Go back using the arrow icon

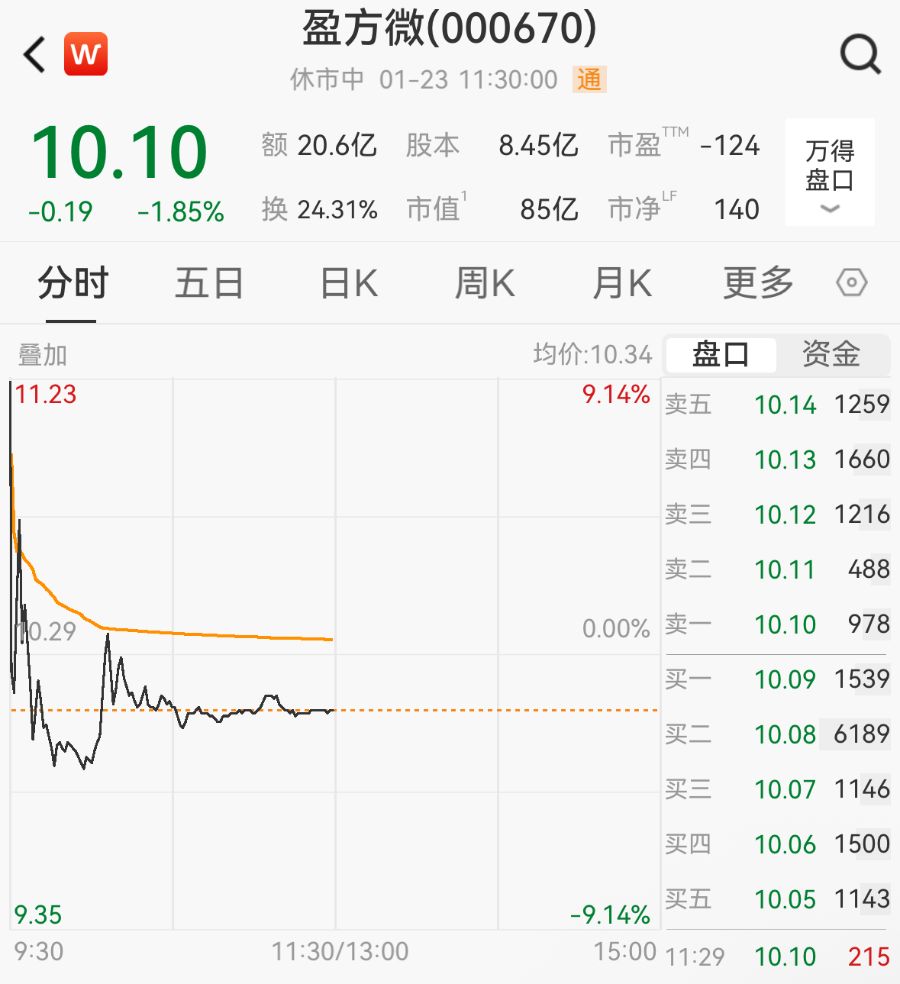click(35, 55)
